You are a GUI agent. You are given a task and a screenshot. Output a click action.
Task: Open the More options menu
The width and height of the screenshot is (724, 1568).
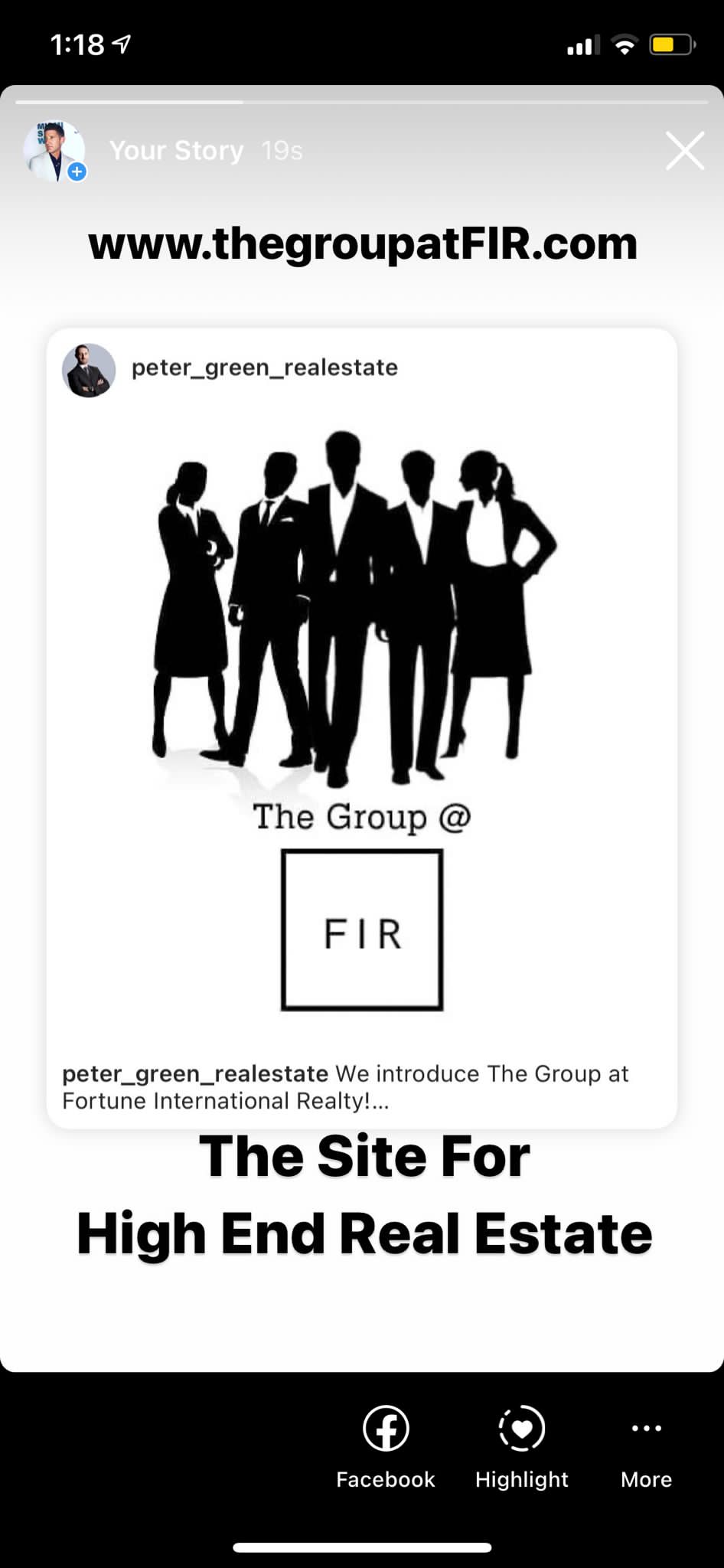(647, 1444)
